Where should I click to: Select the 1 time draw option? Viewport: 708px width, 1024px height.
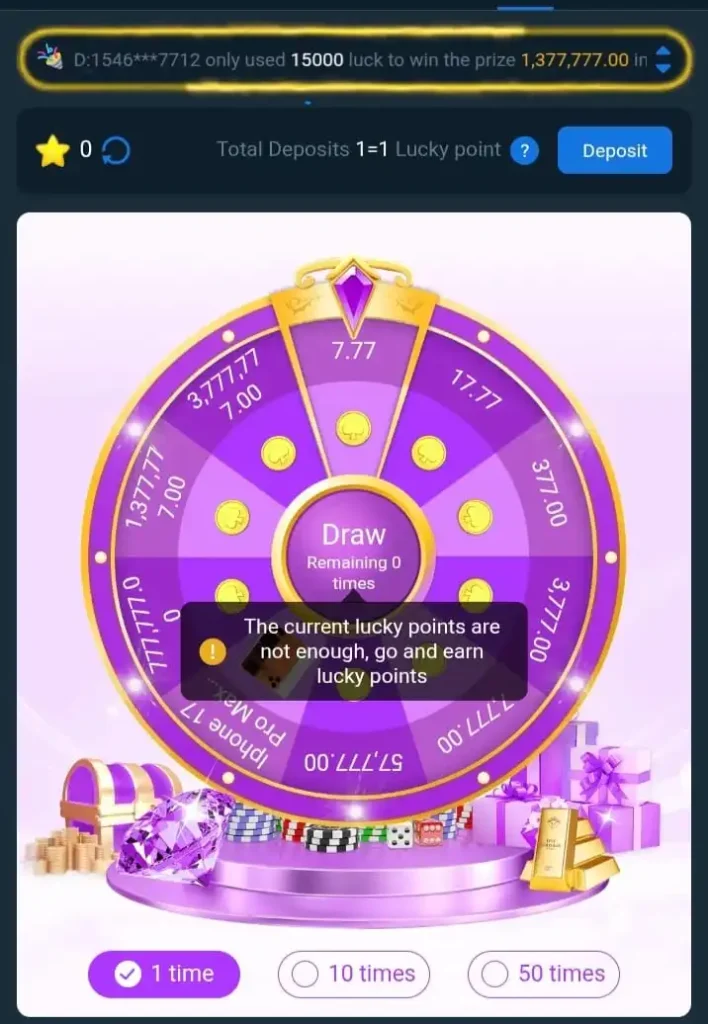tap(164, 974)
